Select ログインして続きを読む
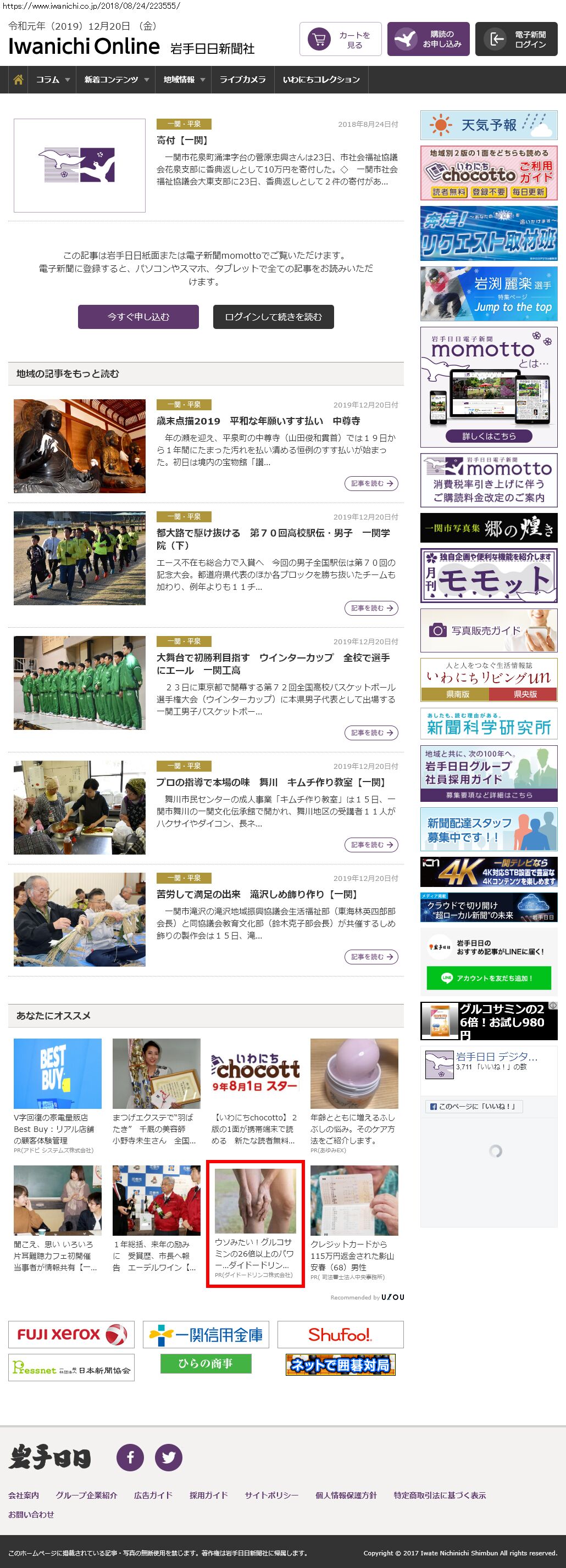The width and height of the screenshot is (566, 1568). (273, 317)
